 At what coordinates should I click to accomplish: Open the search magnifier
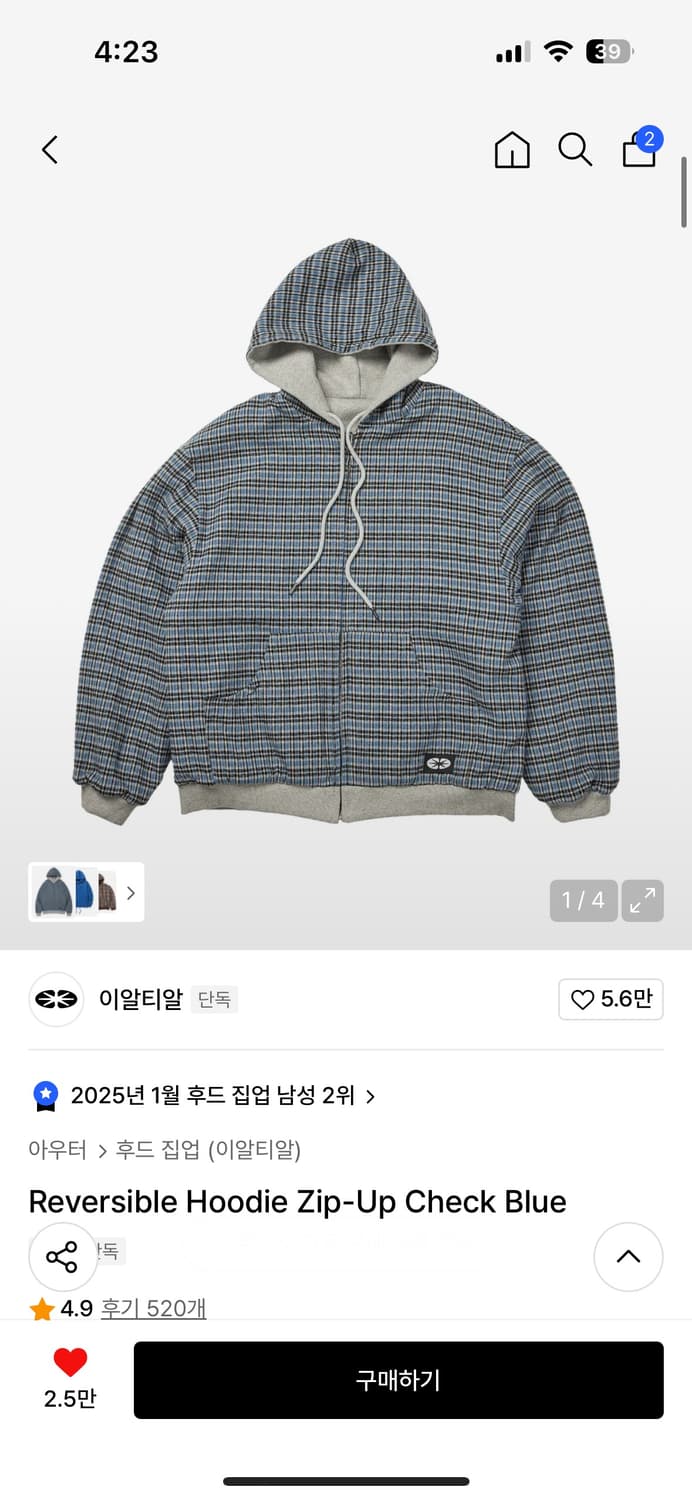[x=575, y=150]
